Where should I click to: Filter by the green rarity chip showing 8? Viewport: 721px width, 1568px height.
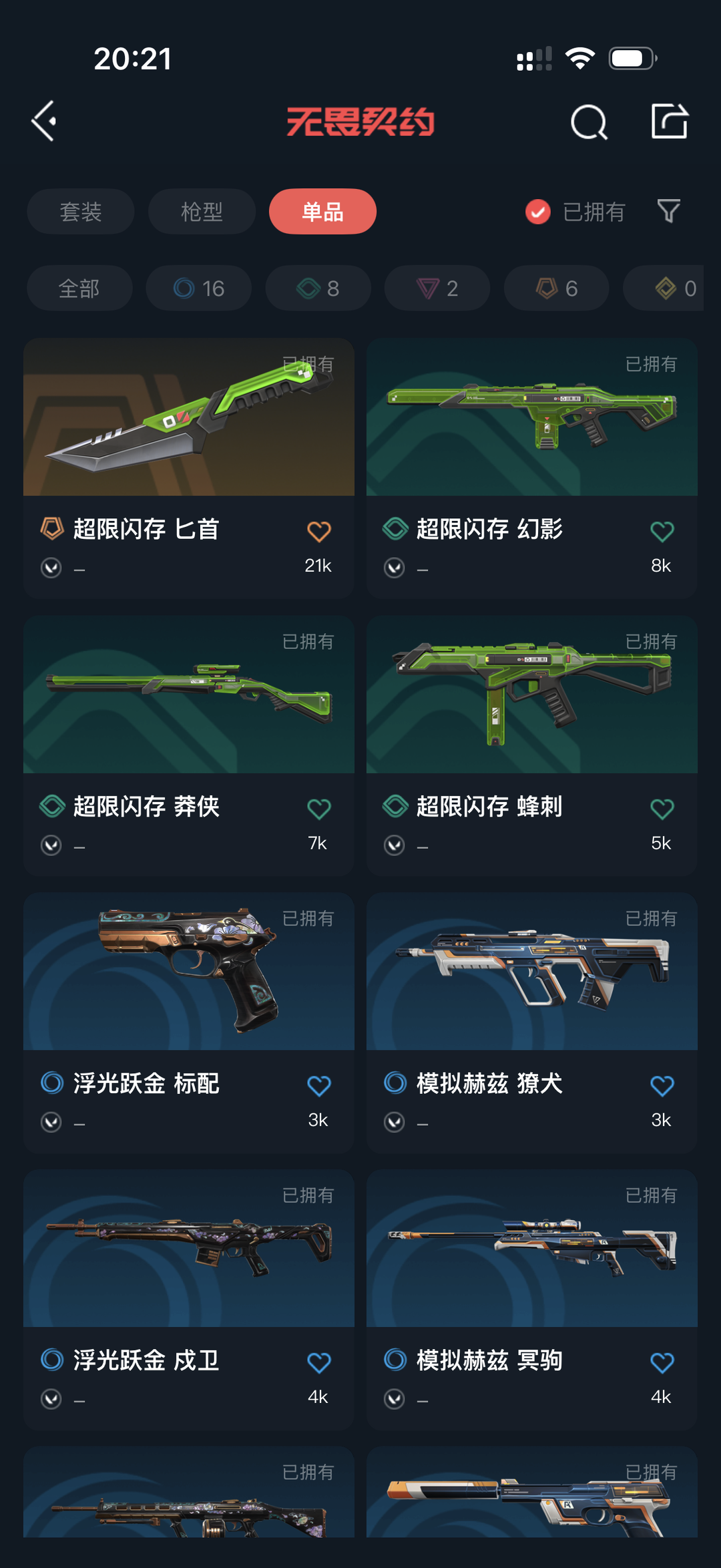click(x=318, y=288)
